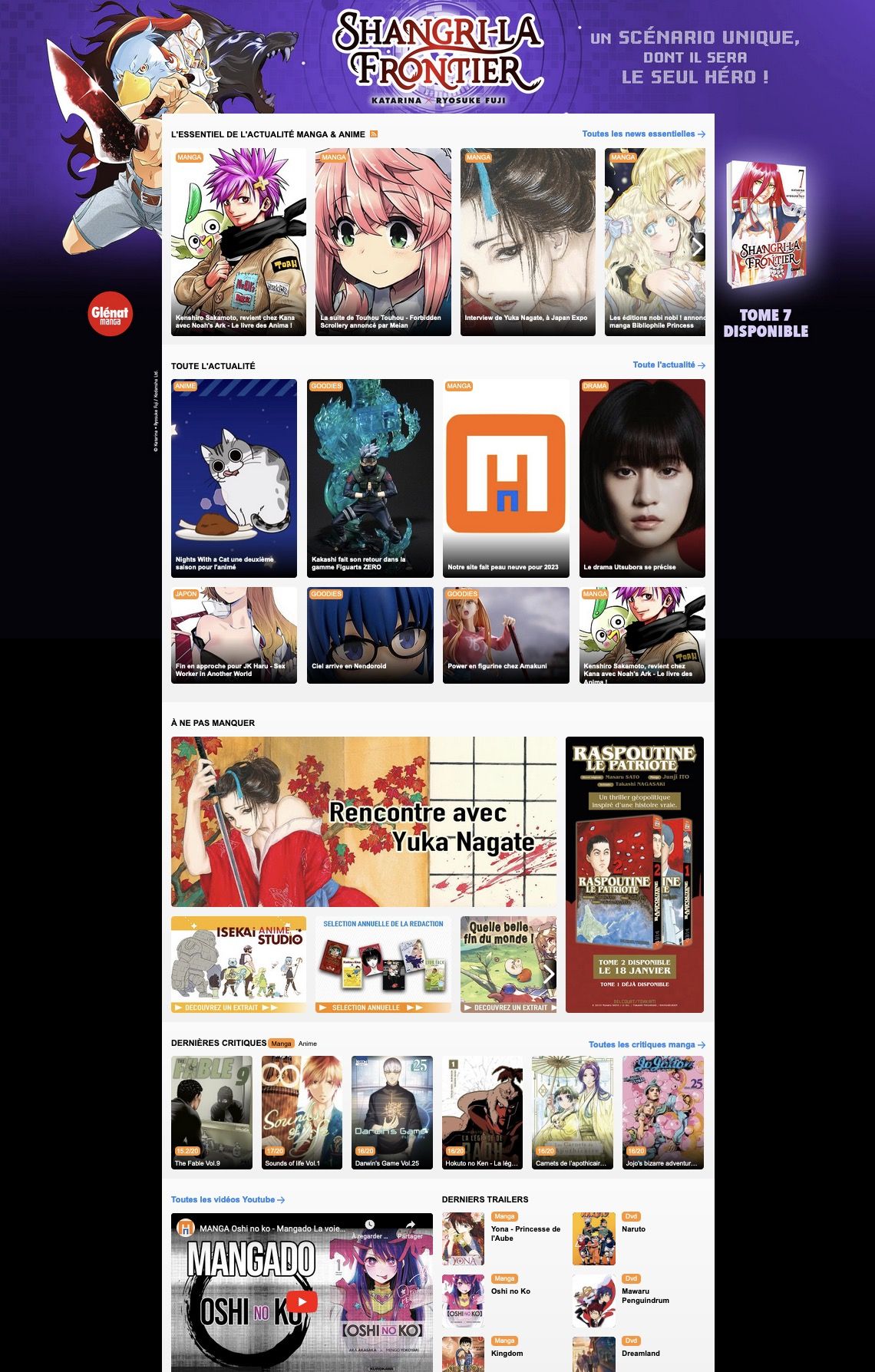The width and height of the screenshot is (875, 1372).
Task: Open Isekai Anime Studio extract tile
Action: pos(238,965)
